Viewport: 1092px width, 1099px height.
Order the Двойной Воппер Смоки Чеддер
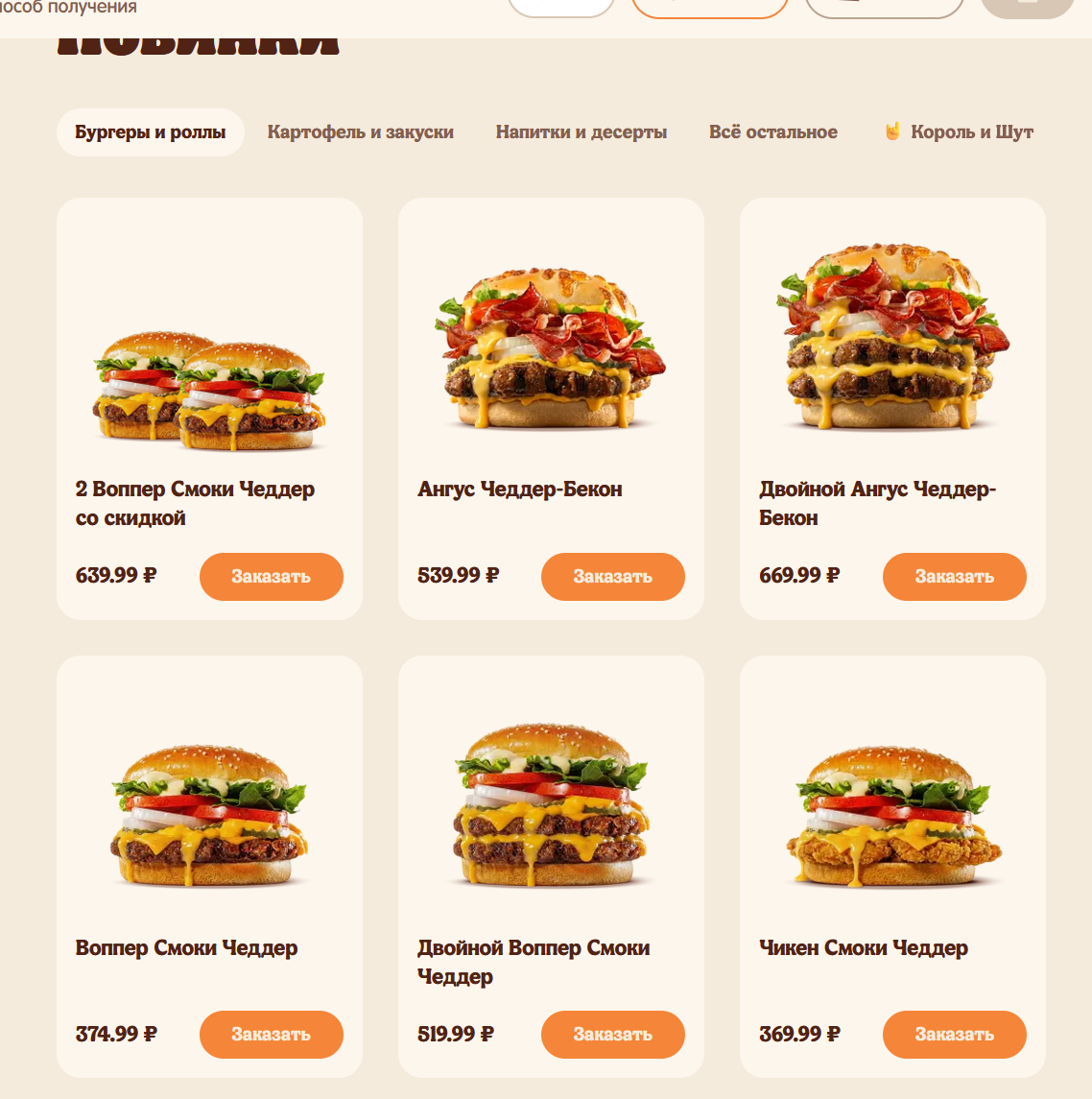[612, 1035]
